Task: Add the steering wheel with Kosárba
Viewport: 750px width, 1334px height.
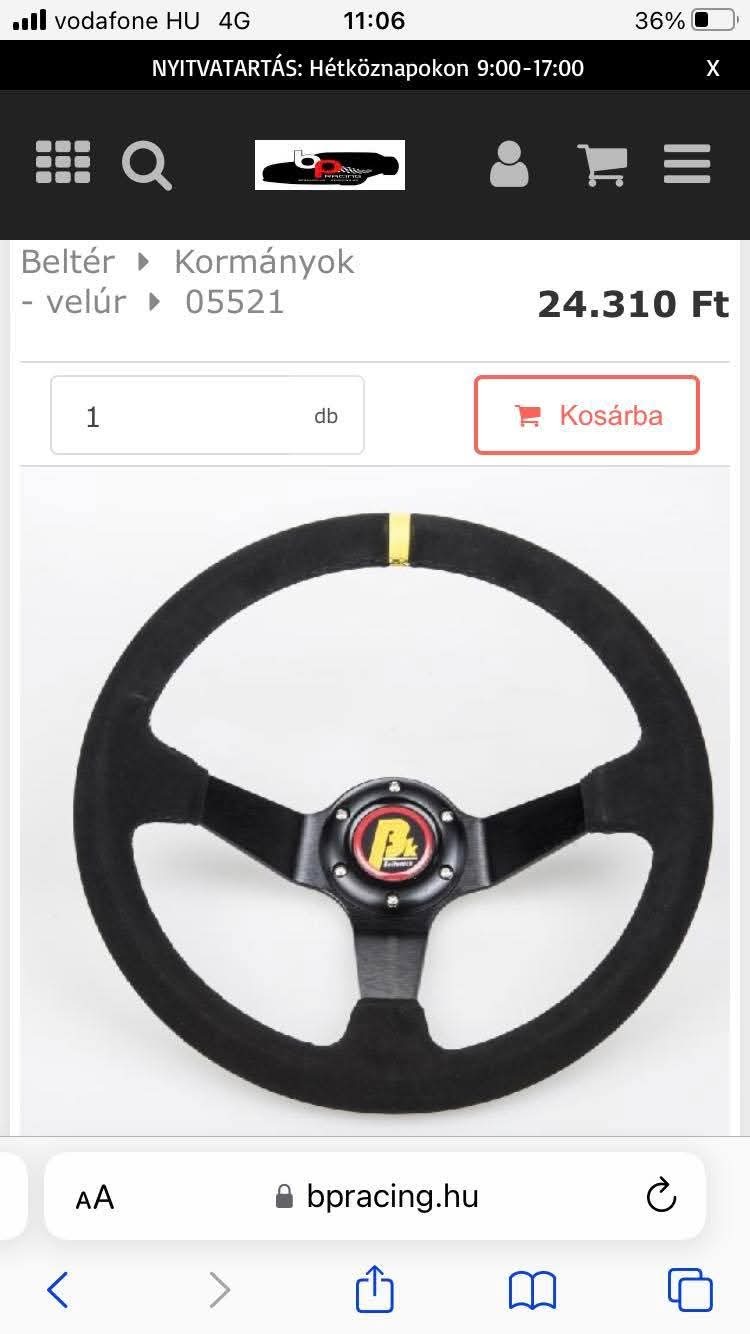Action: click(587, 416)
